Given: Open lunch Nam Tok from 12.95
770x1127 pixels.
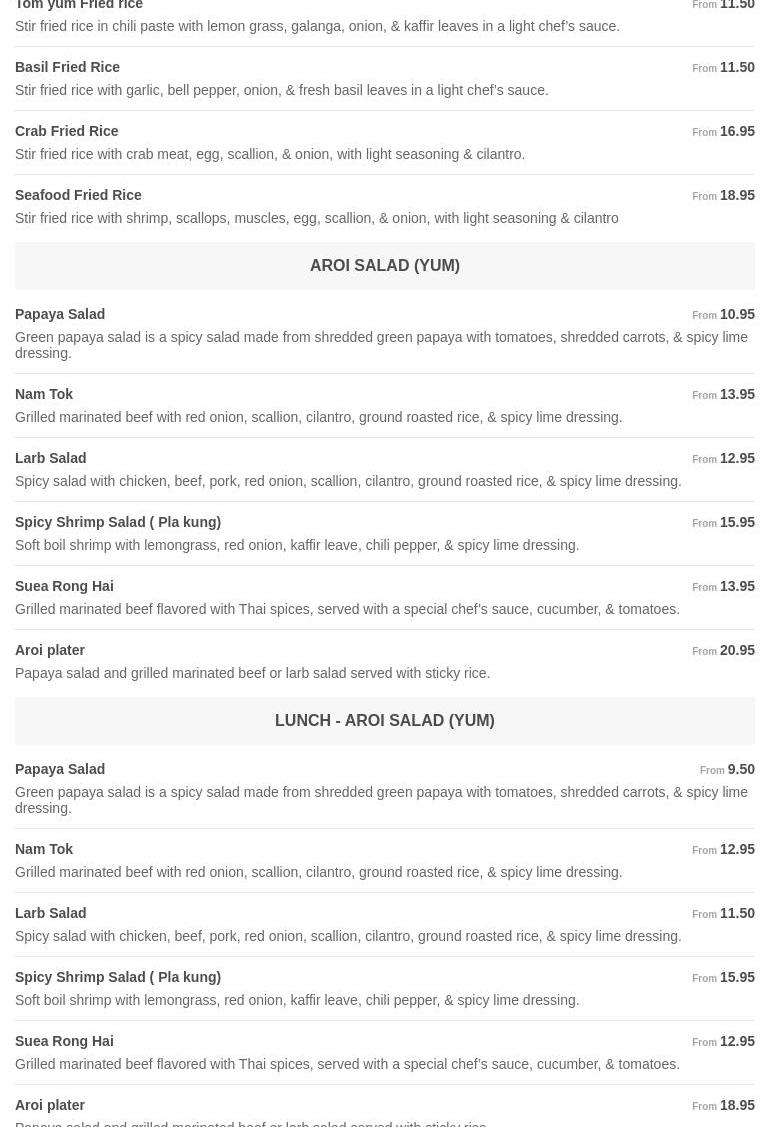Looking at the screenshot, I should click(x=385, y=860).
